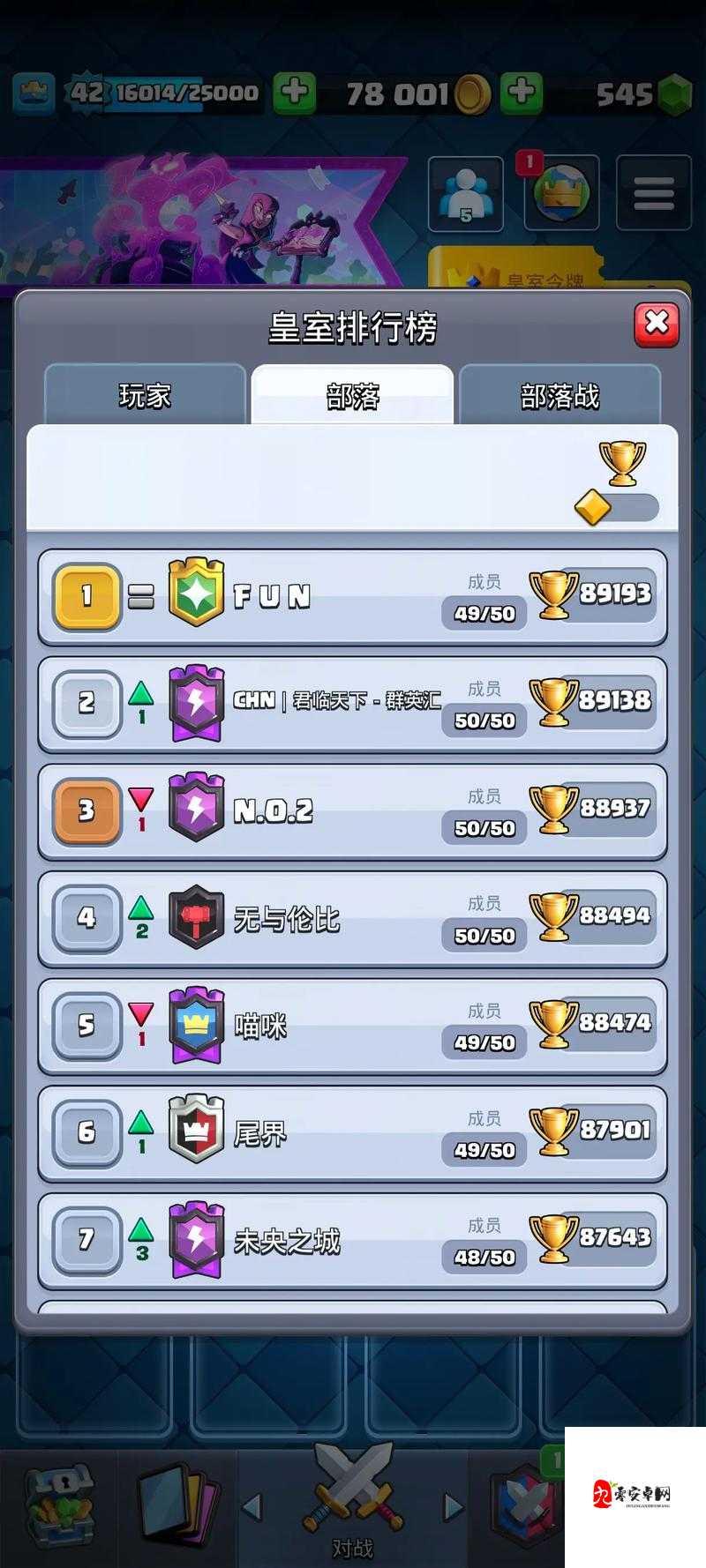Close the 皇室排行榜 leaderboard dialog
706x1568 pixels.
tap(657, 324)
